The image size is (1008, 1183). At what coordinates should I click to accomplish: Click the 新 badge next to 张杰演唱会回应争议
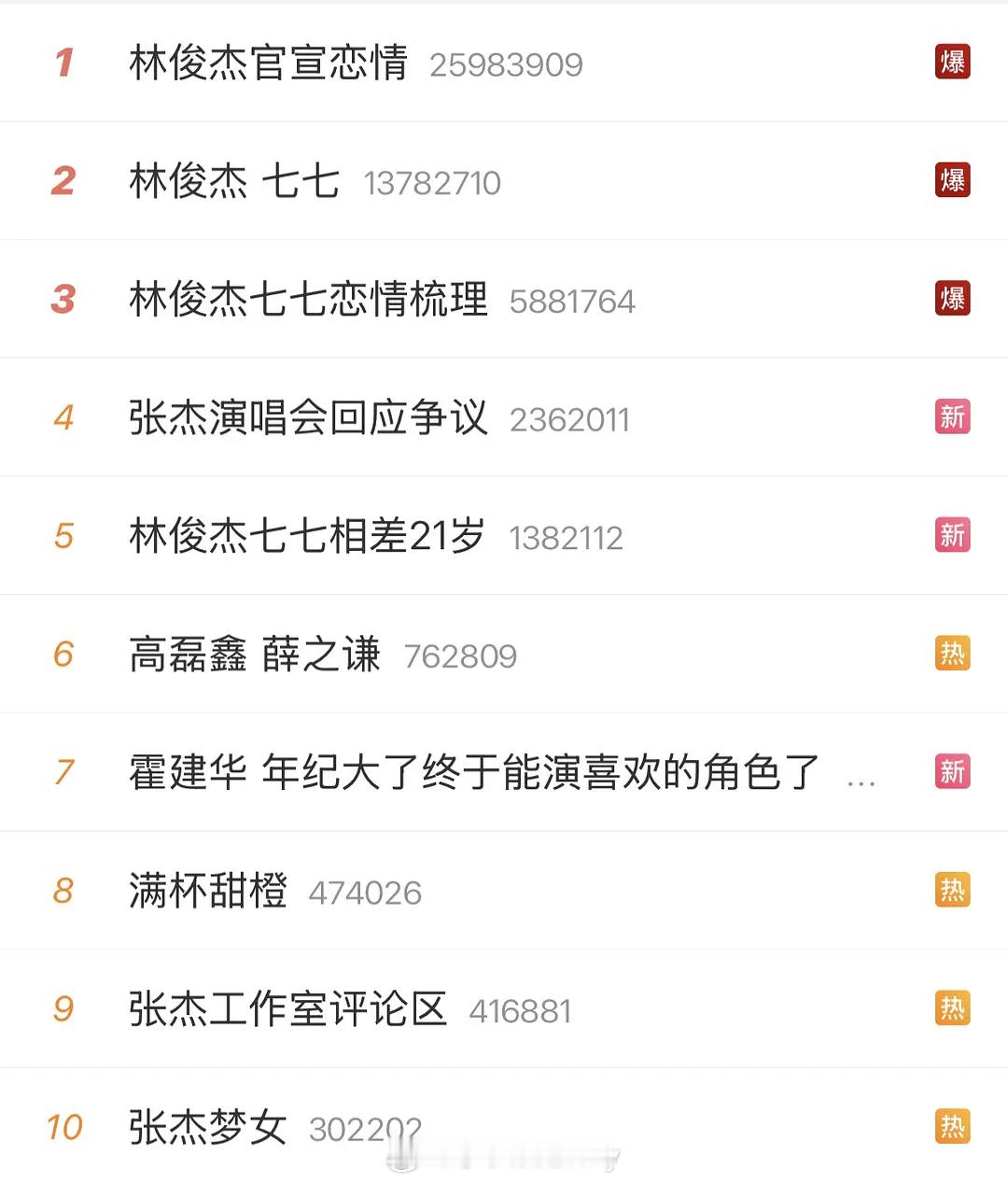(x=953, y=418)
